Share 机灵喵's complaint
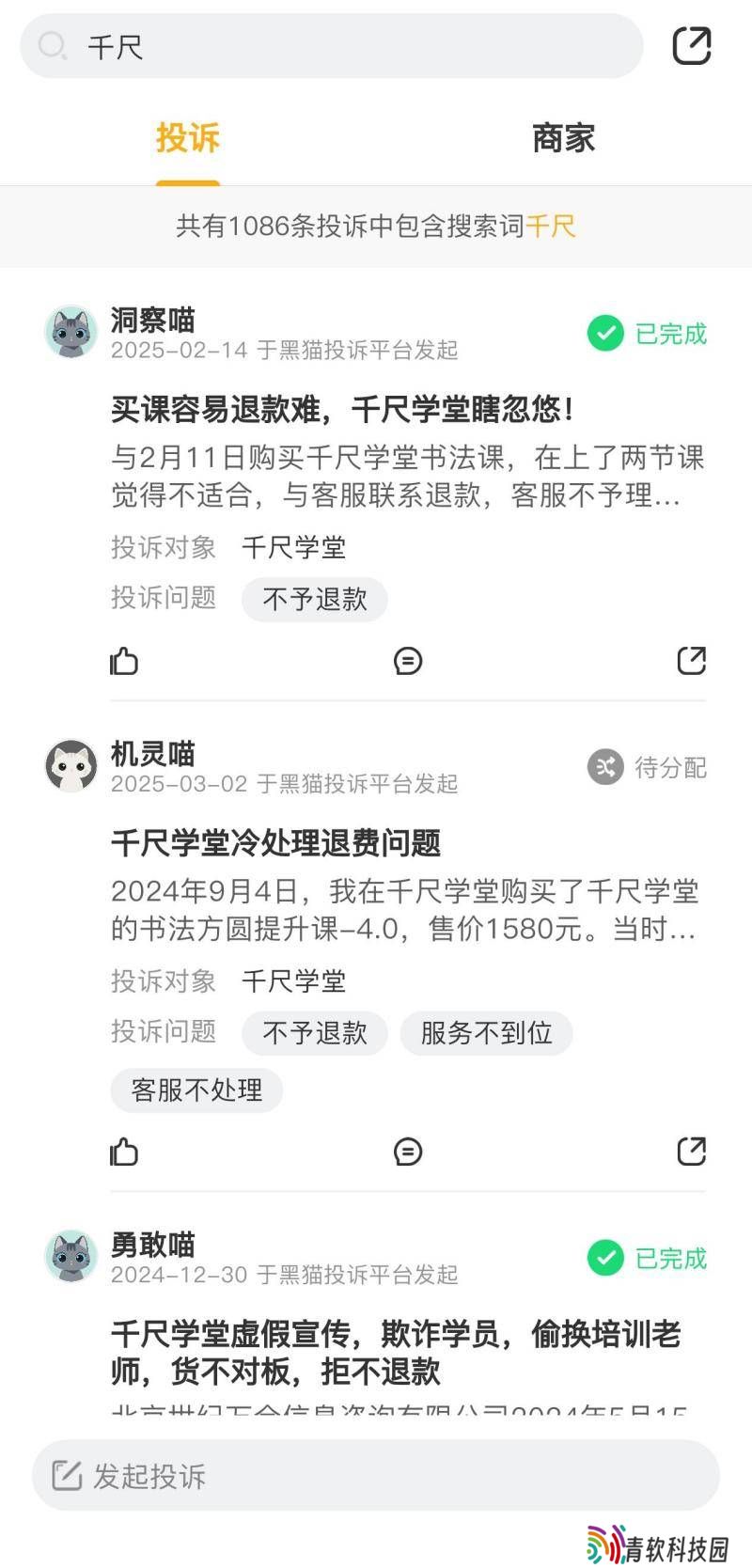Screen dimensions: 752x1568 692,1152
